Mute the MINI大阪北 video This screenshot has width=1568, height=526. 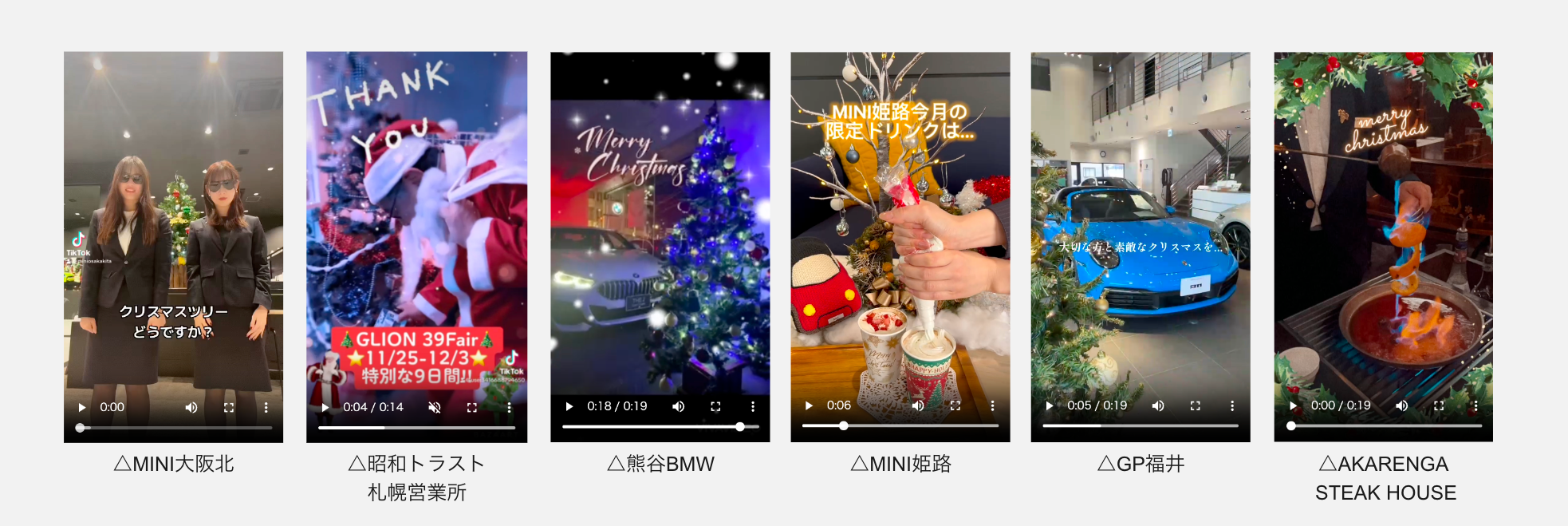tap(191, 407)
